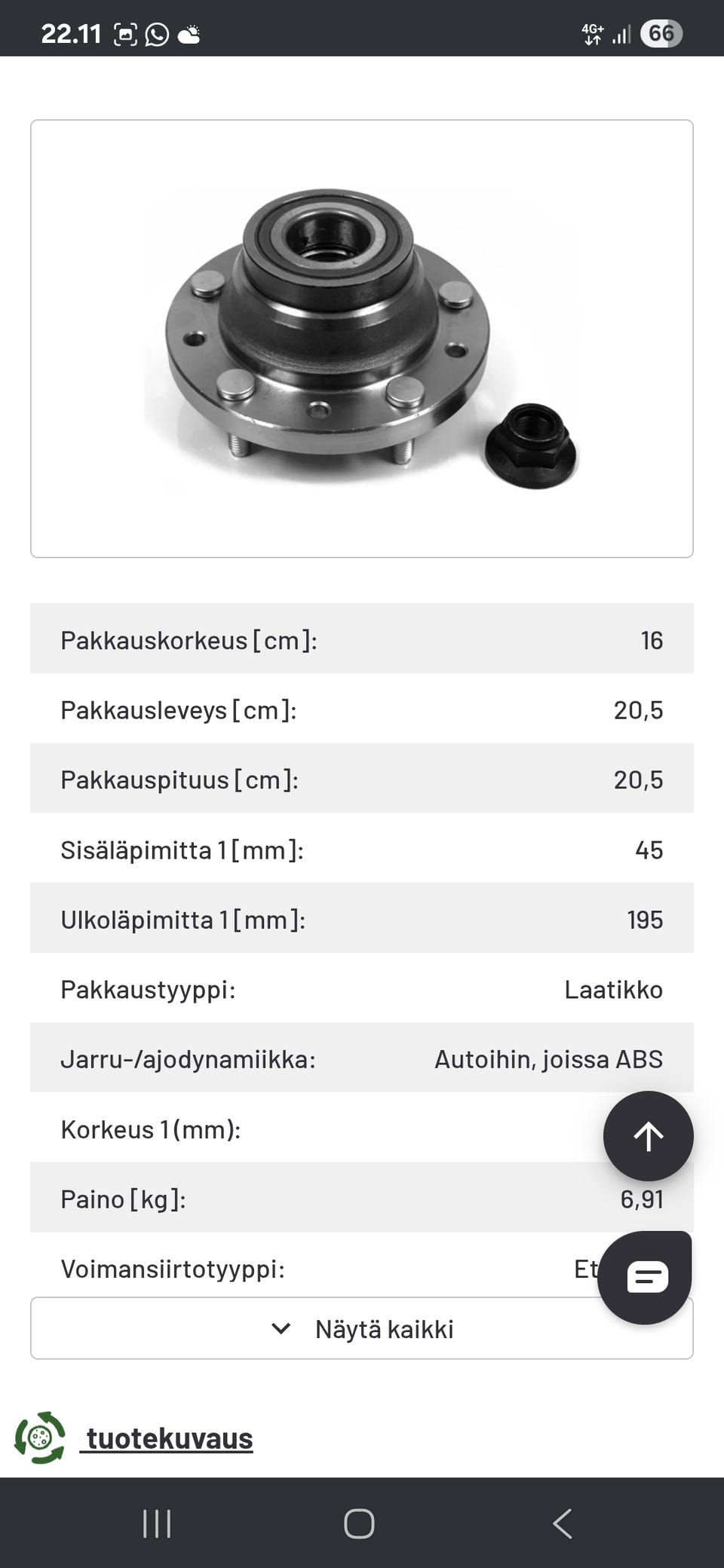Open WhatsApp from the status bar
Screen dimensions: 724x1568
pyautogui.click(x=156, y=32)
